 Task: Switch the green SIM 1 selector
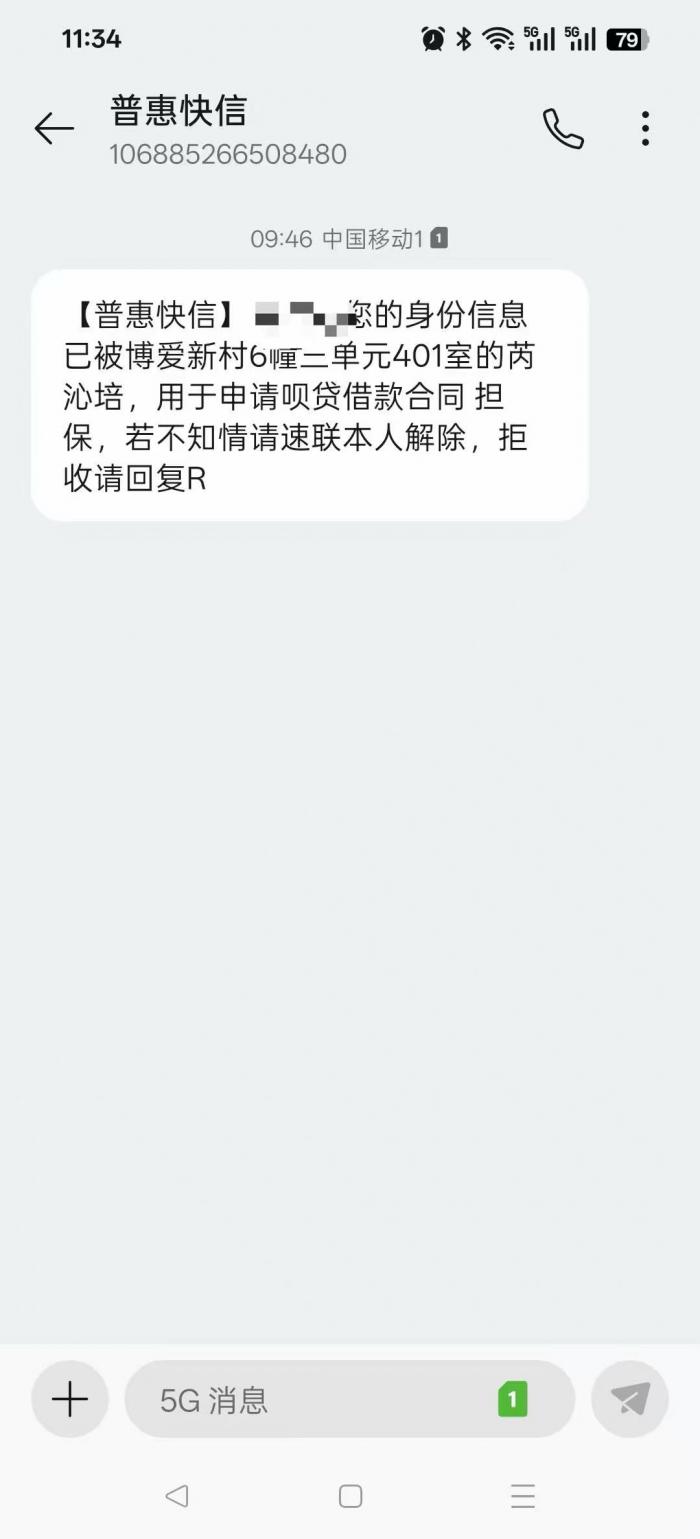pos(512,1399)
